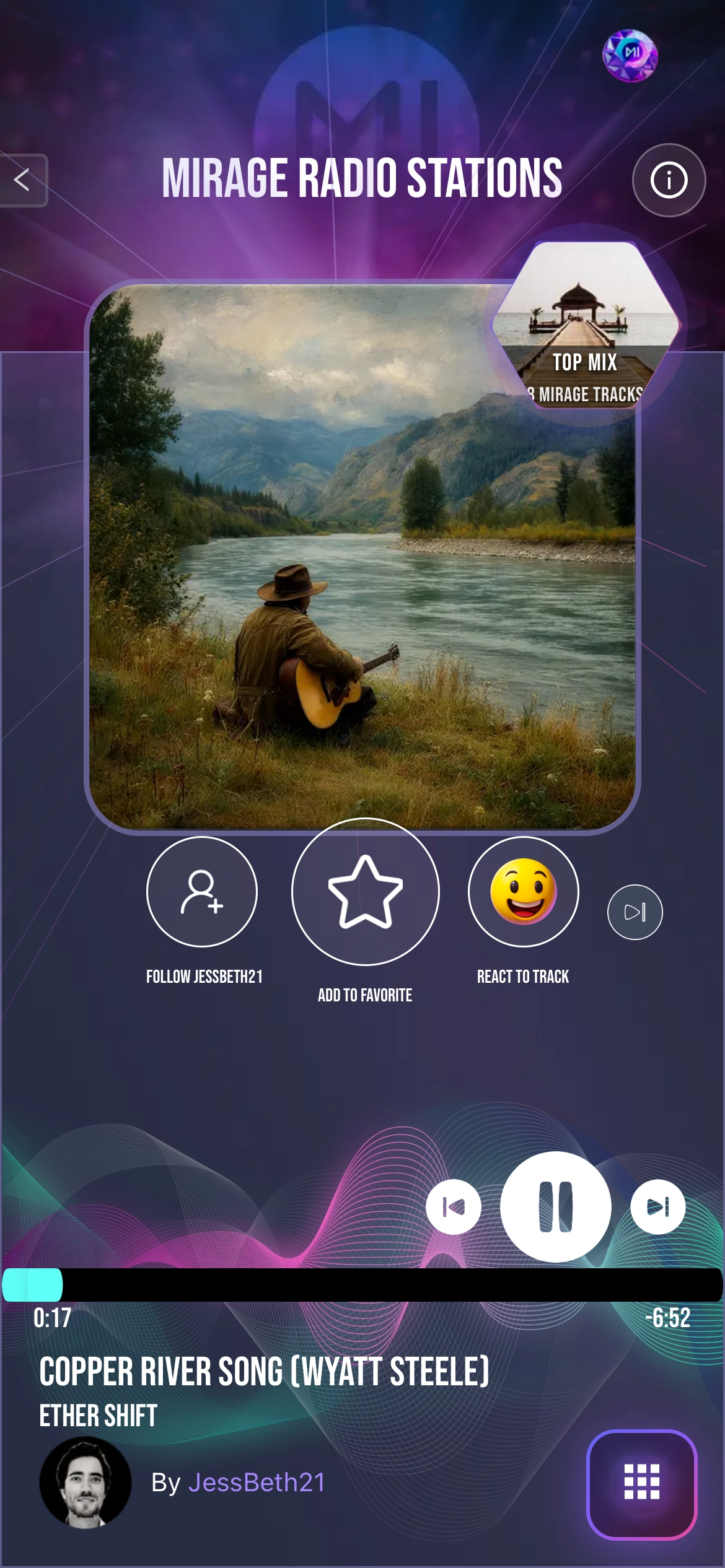The width and height of the screenshot is (725, 1568).
Task: Open the JessBeth21 profile link
Action: (257, 1483)
